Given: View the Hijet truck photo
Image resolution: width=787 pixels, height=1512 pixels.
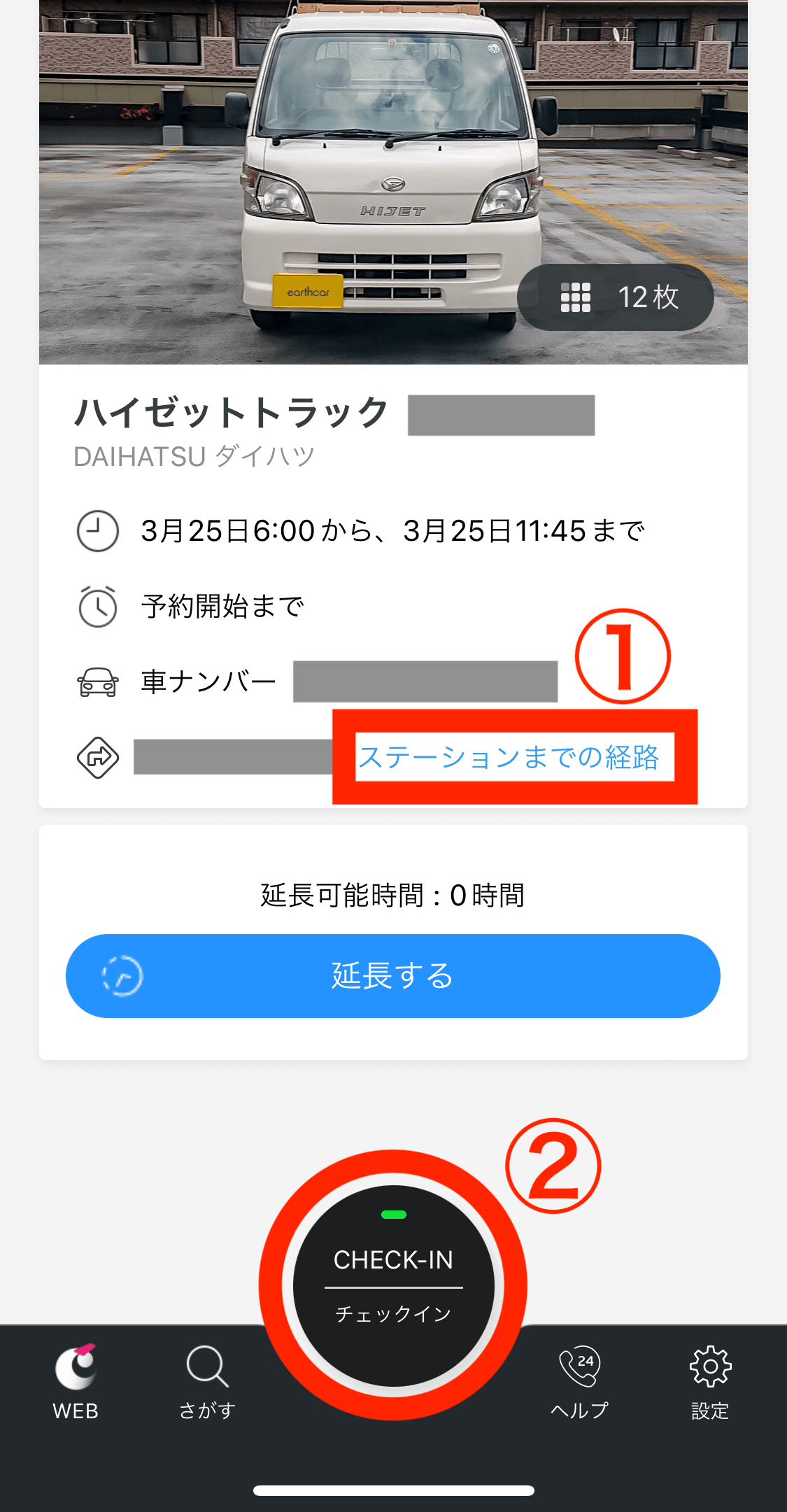Looking at the screenshot, I should (x=393, y=182).
